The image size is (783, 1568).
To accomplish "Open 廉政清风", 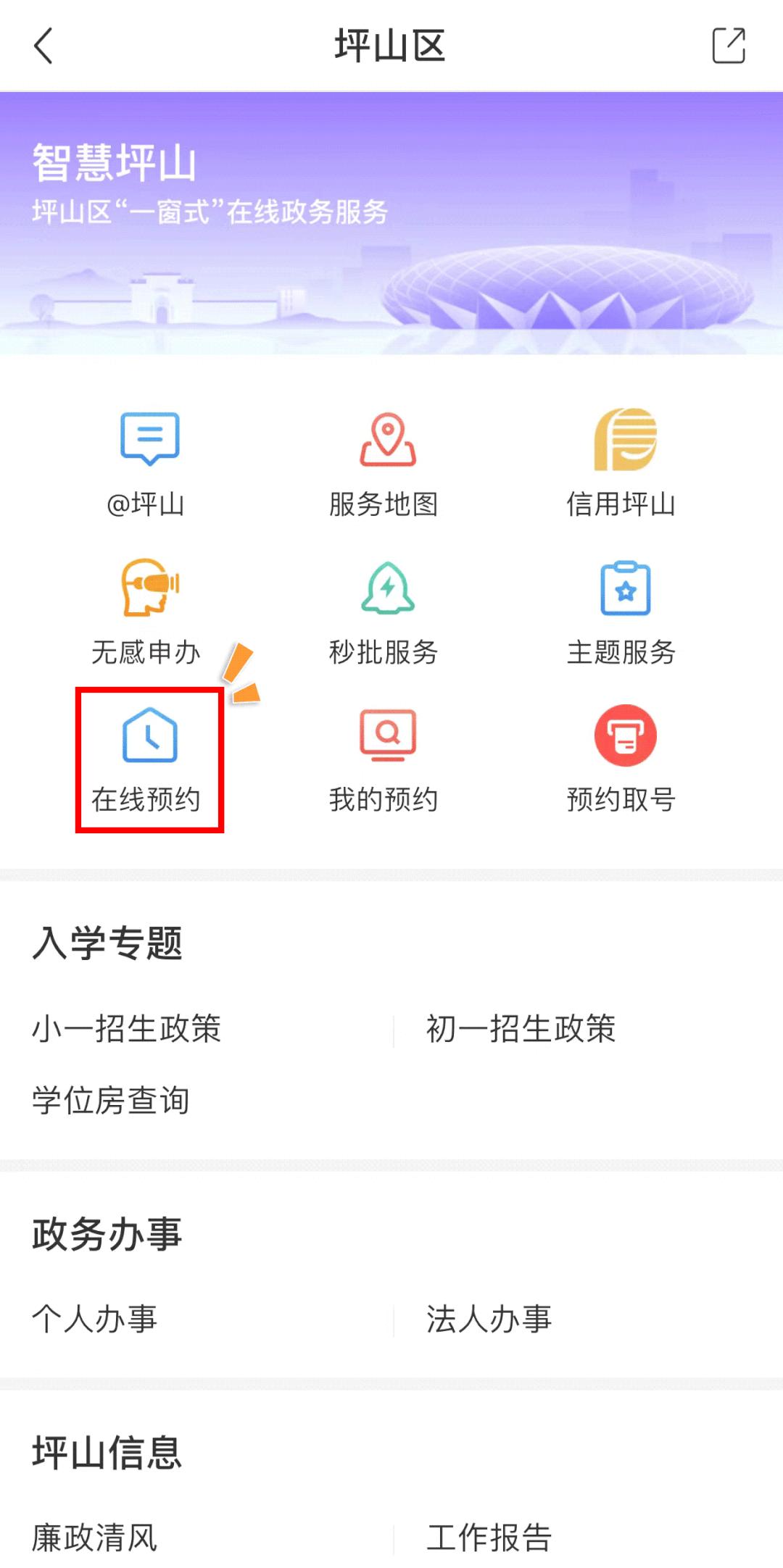I will click(x=94, y=1538).
